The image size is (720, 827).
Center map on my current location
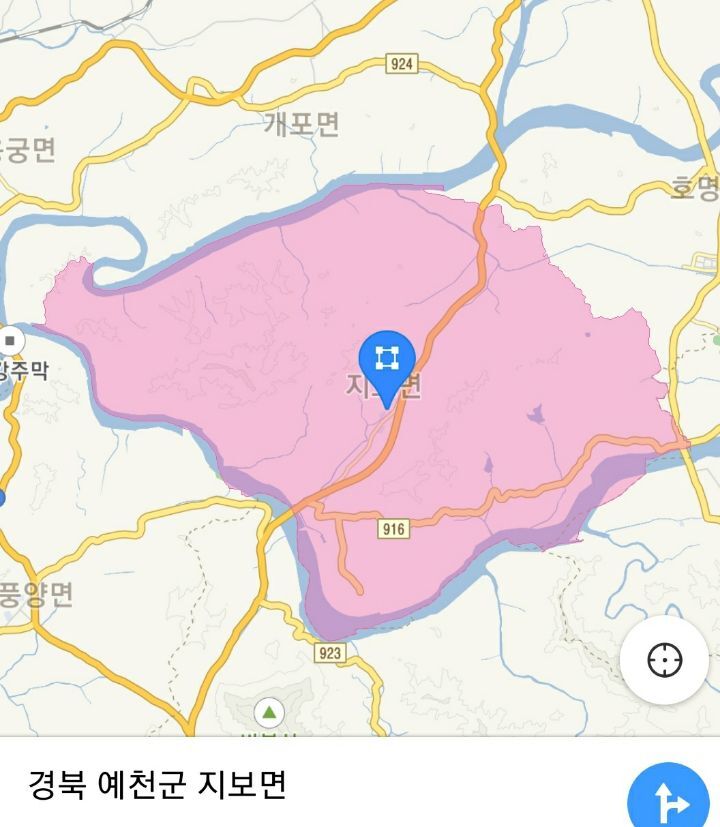click(x=664, y=660)
